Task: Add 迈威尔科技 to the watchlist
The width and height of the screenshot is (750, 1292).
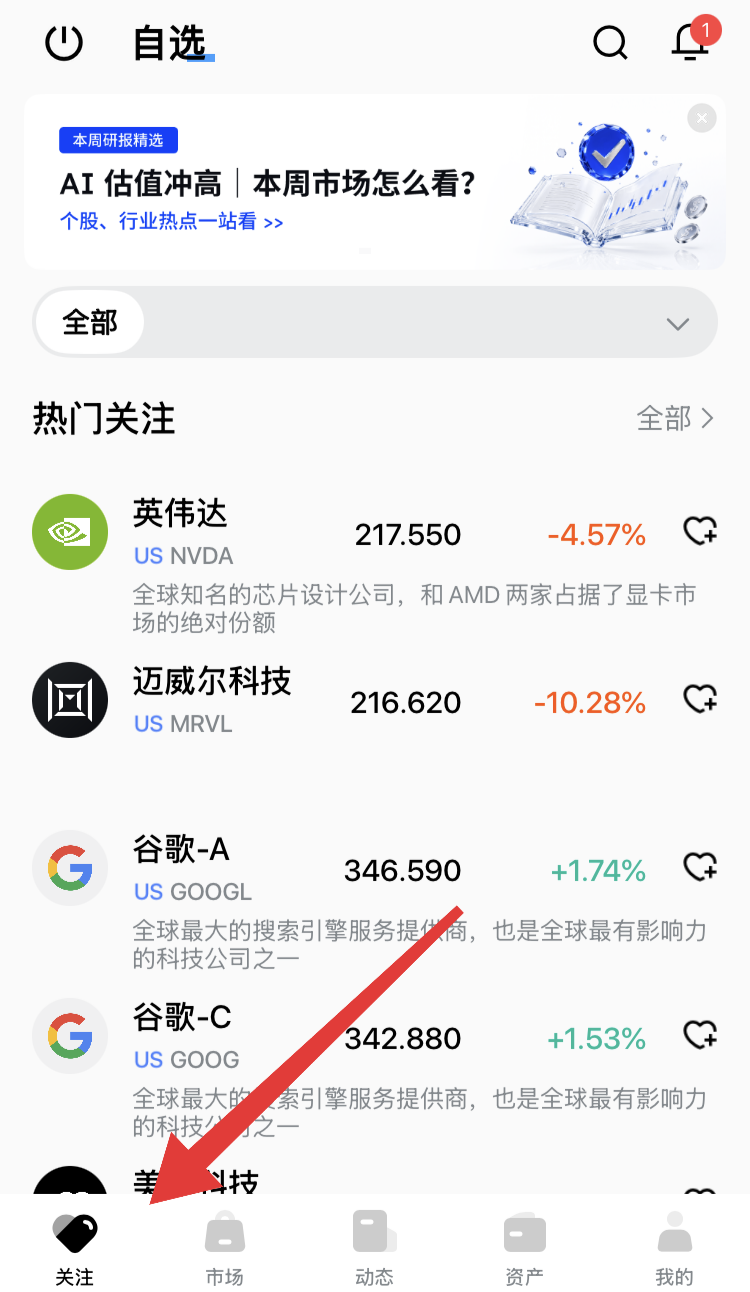Action: pyautogui.click(x=701, y=700)
